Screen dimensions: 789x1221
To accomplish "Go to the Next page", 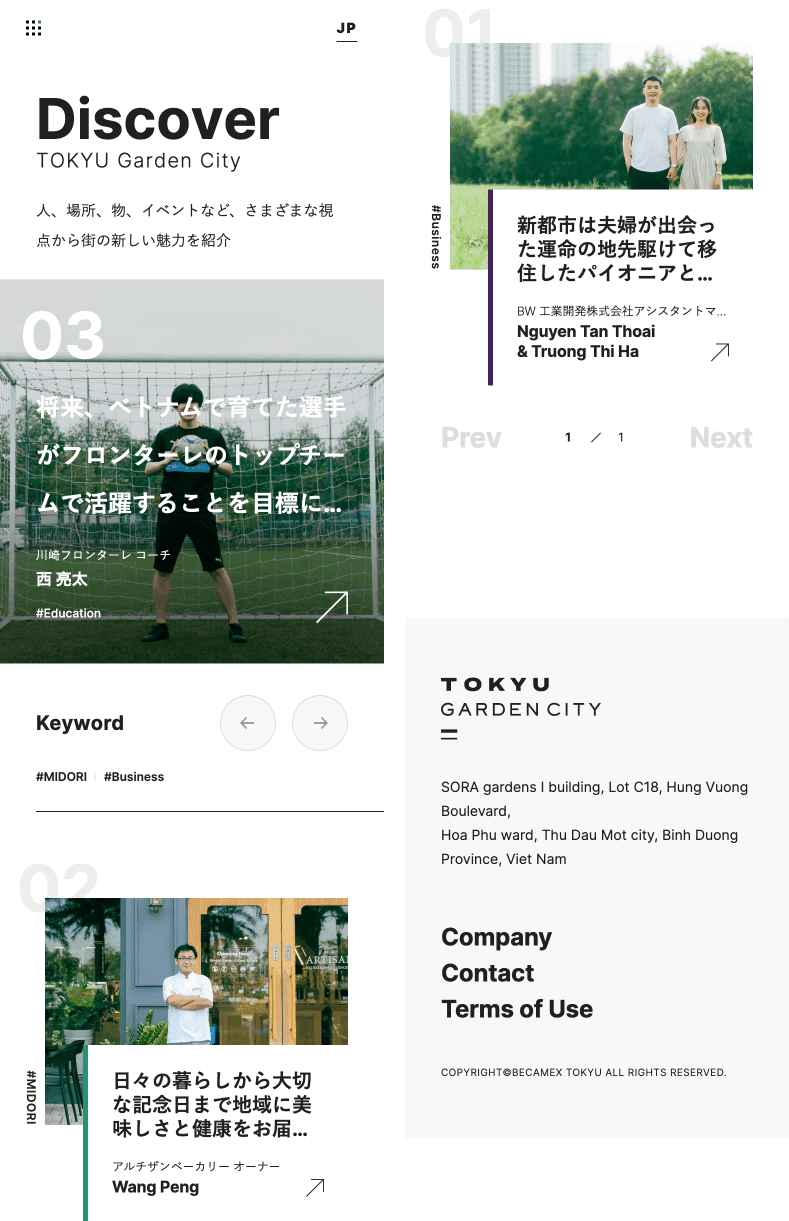I will coord(720,438).
